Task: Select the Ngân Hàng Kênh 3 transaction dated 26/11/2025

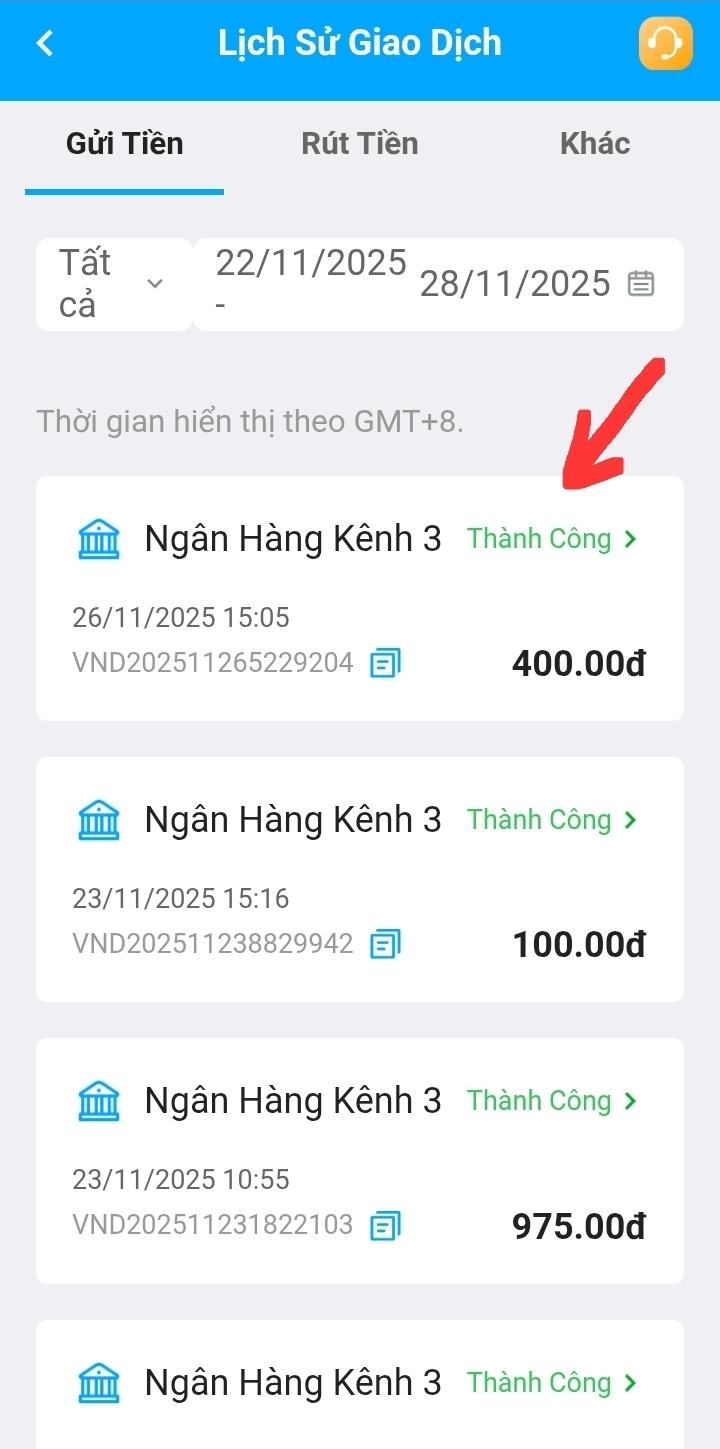Action: [x=293, y=538]
